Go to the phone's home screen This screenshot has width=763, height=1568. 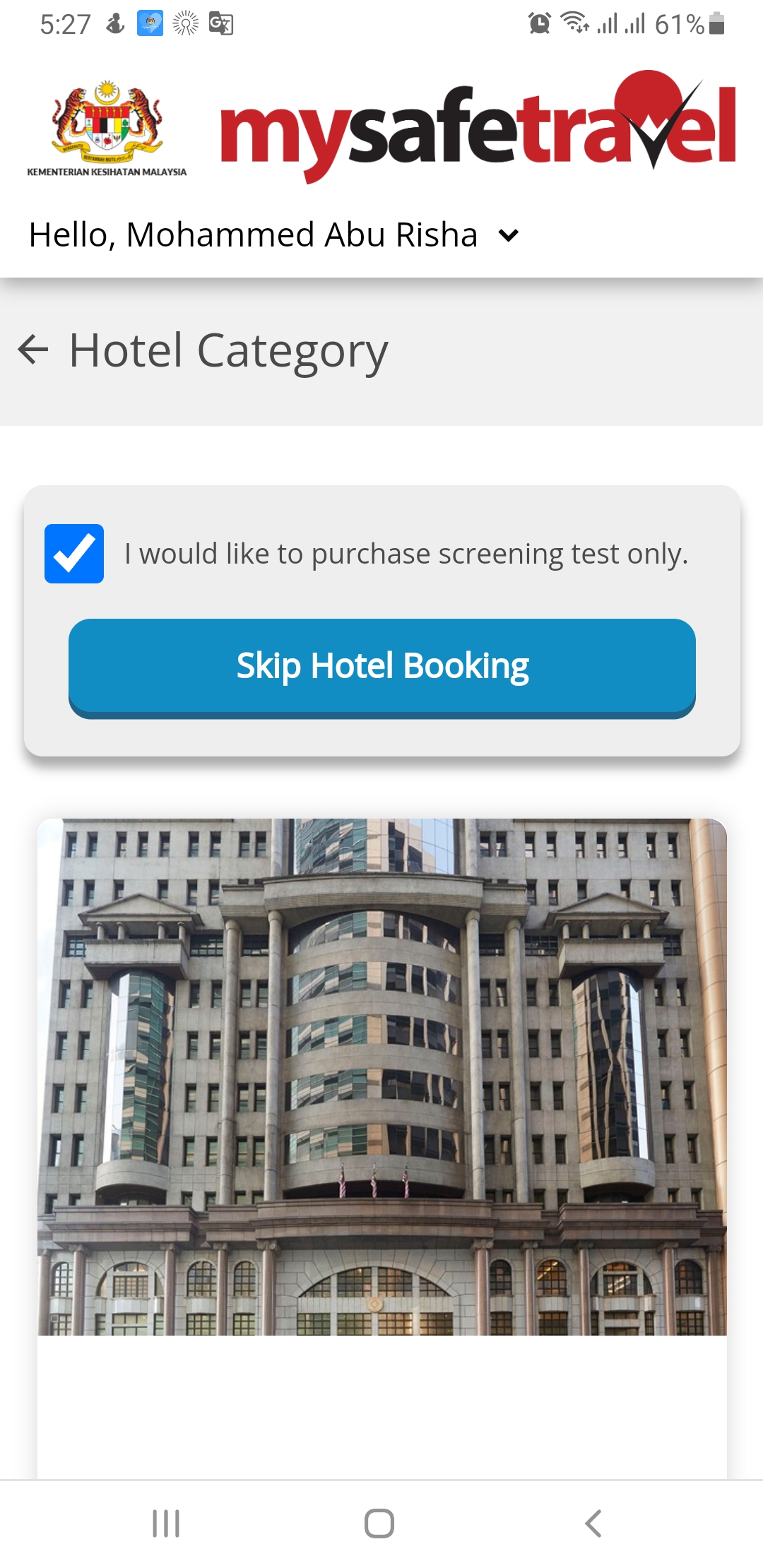tap(379, 1524)
